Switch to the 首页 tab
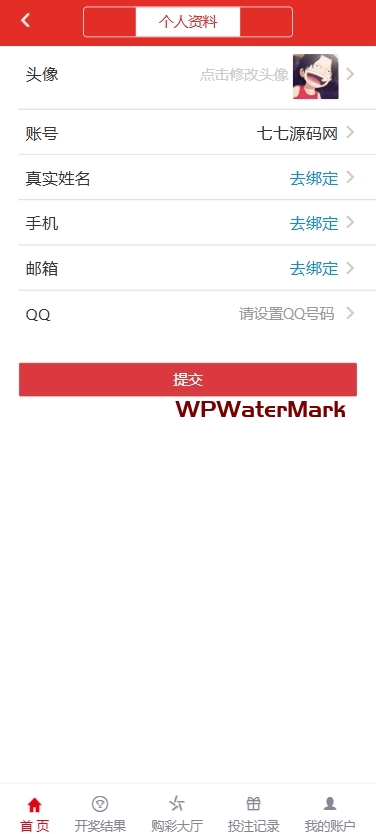Image resolution: width=376 pixels, height=834 pixels. (x=35, y=814)
